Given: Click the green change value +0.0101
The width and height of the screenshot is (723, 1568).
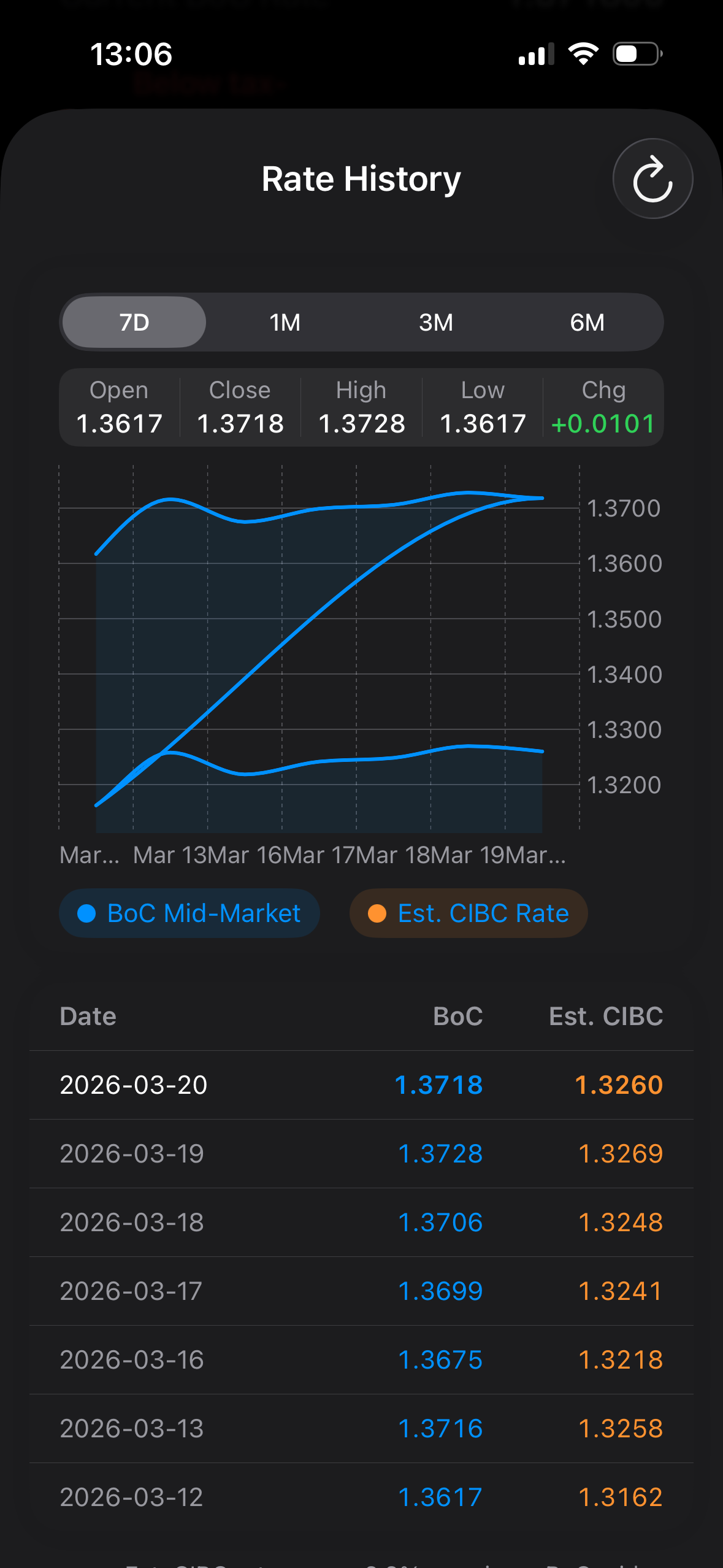Looking at the screenshot, I should click(603, 423).
